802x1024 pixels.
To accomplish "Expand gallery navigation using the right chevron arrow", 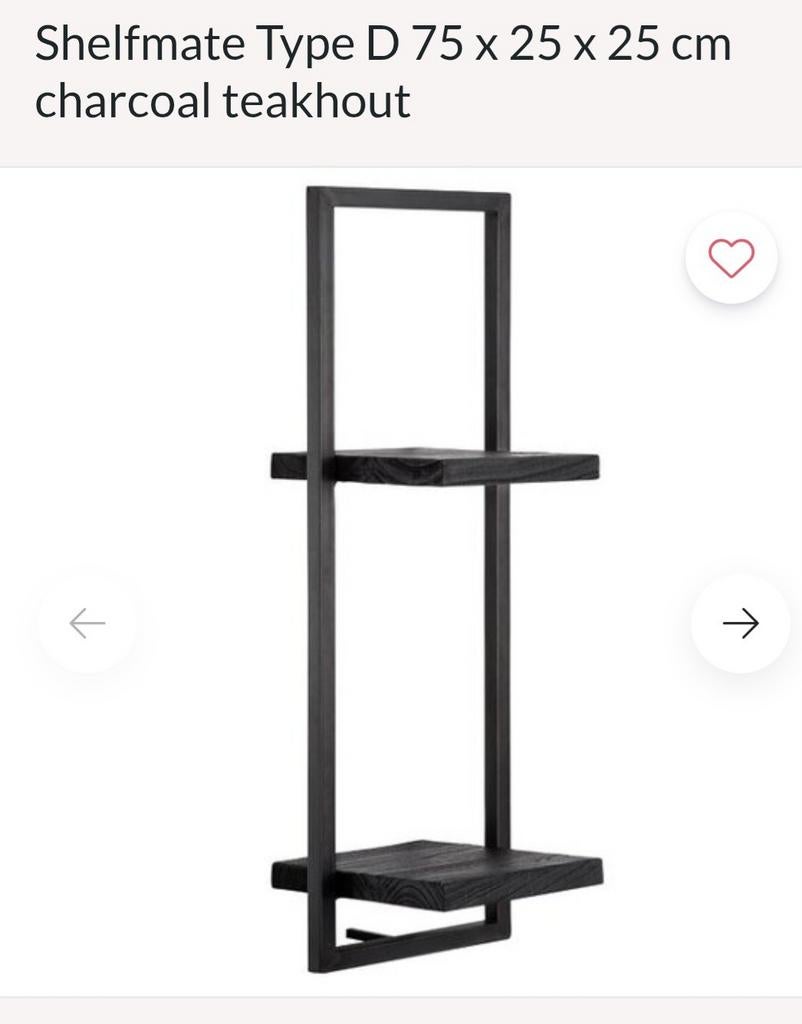I will click(x=740, y=623).
